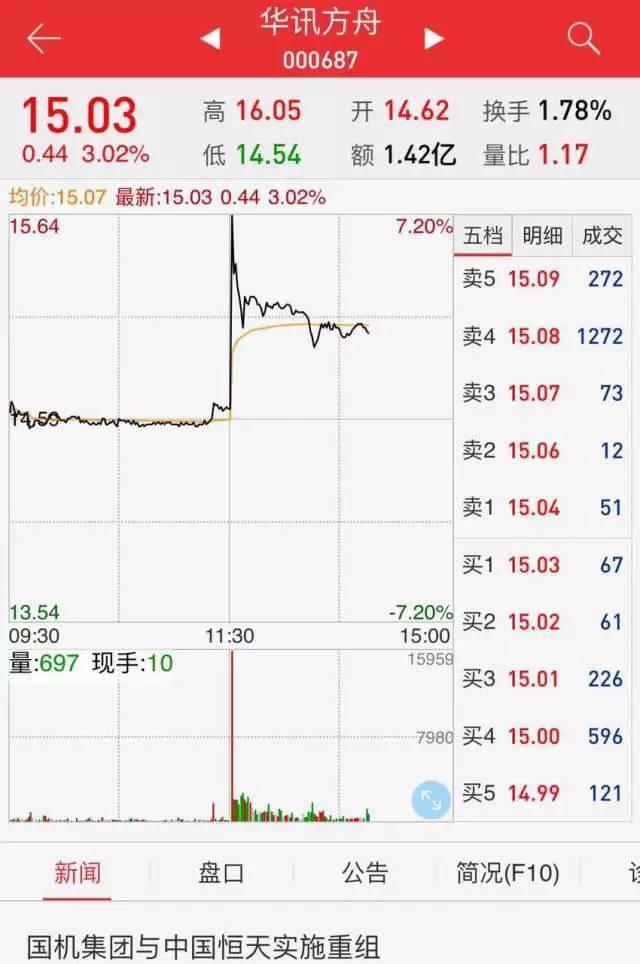Open the 简况(F10) tab
This screenshot has width=640, height=964.
click(x=507, y=873)
